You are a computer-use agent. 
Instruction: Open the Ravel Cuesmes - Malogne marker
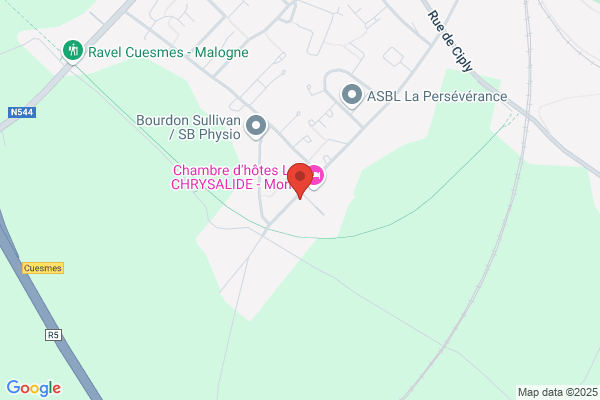(73, 51)
